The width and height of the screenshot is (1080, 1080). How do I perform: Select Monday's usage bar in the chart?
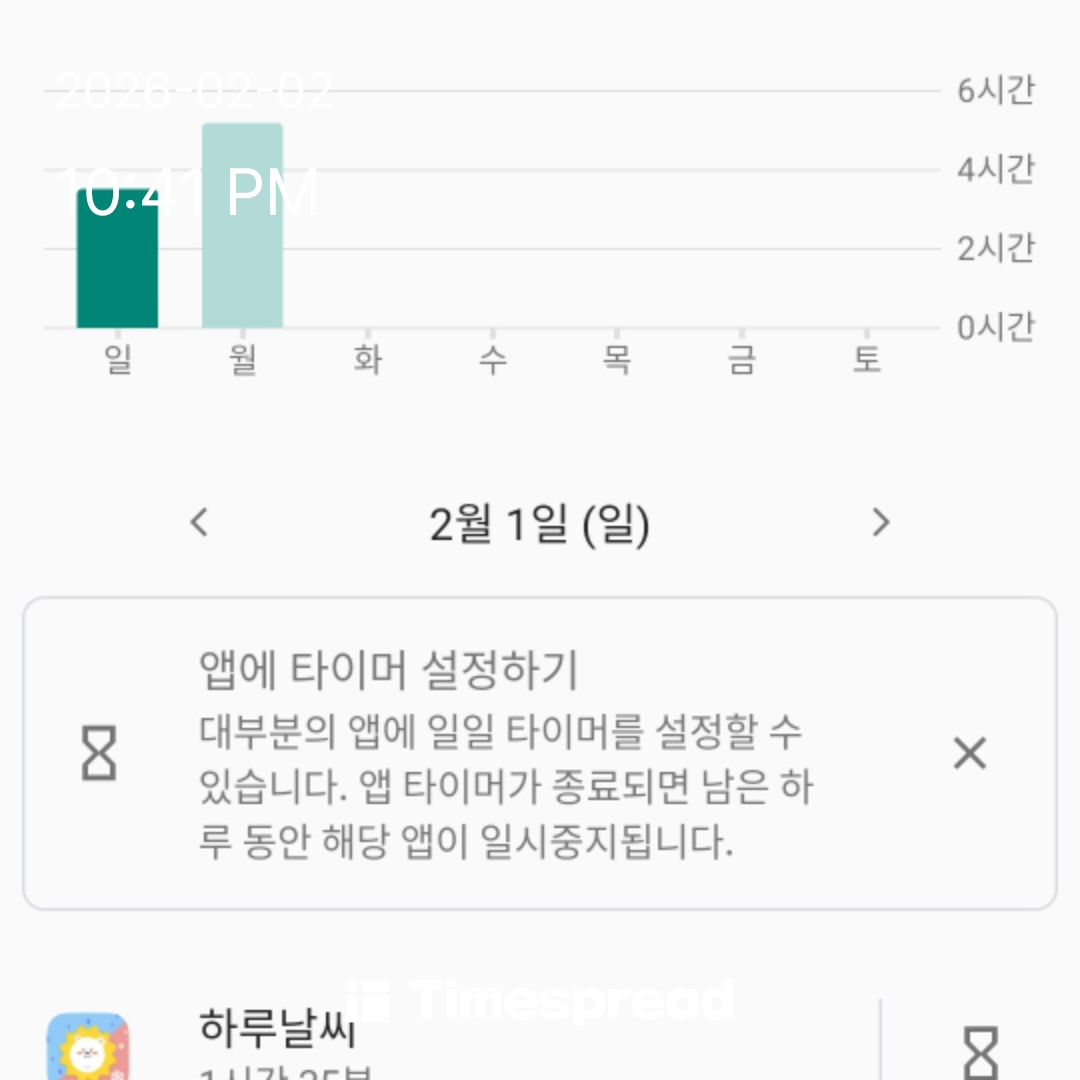pyautogui.click(x=242, y=226)
